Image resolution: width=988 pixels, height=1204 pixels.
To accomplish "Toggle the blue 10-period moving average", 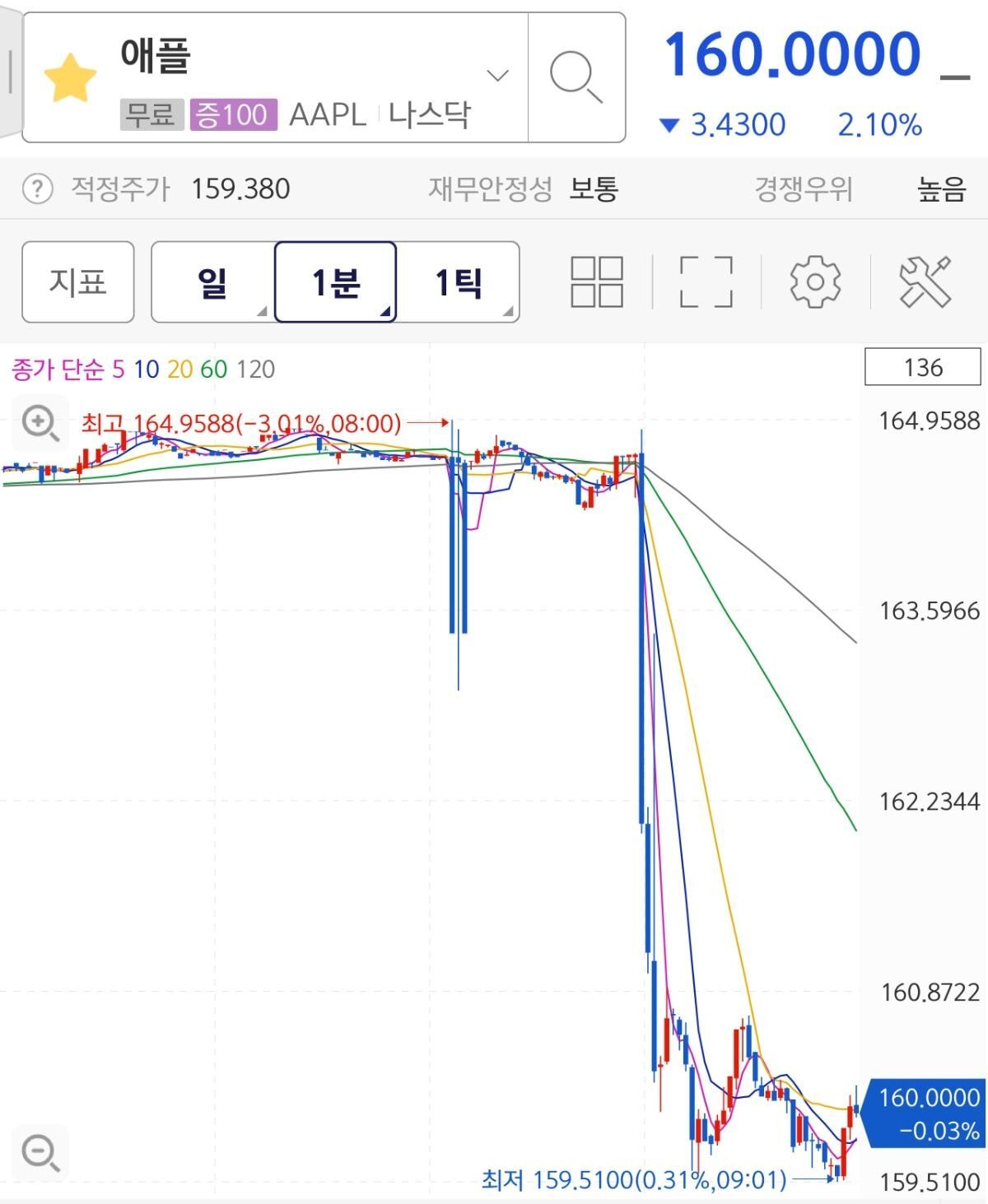I will 147,370.
